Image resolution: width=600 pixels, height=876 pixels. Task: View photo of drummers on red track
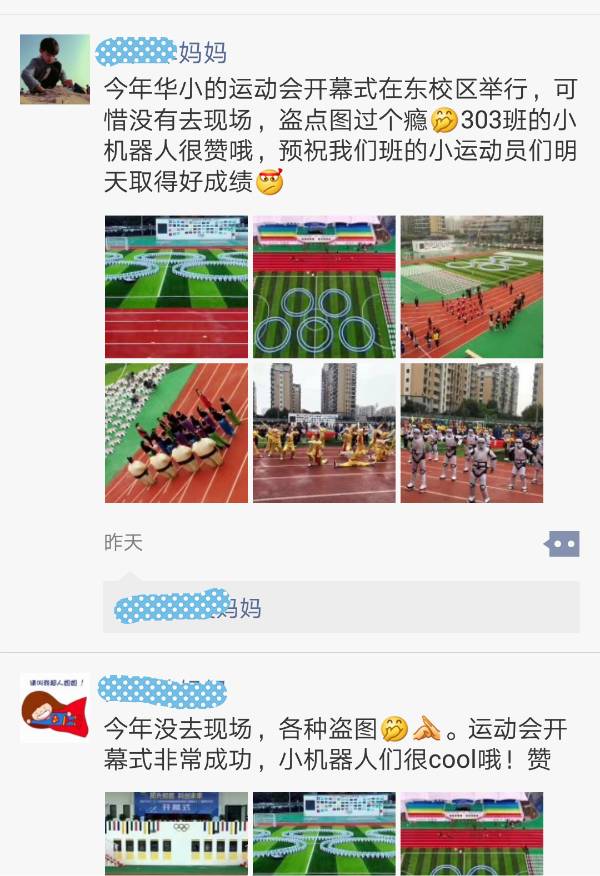tap(176, 432)
